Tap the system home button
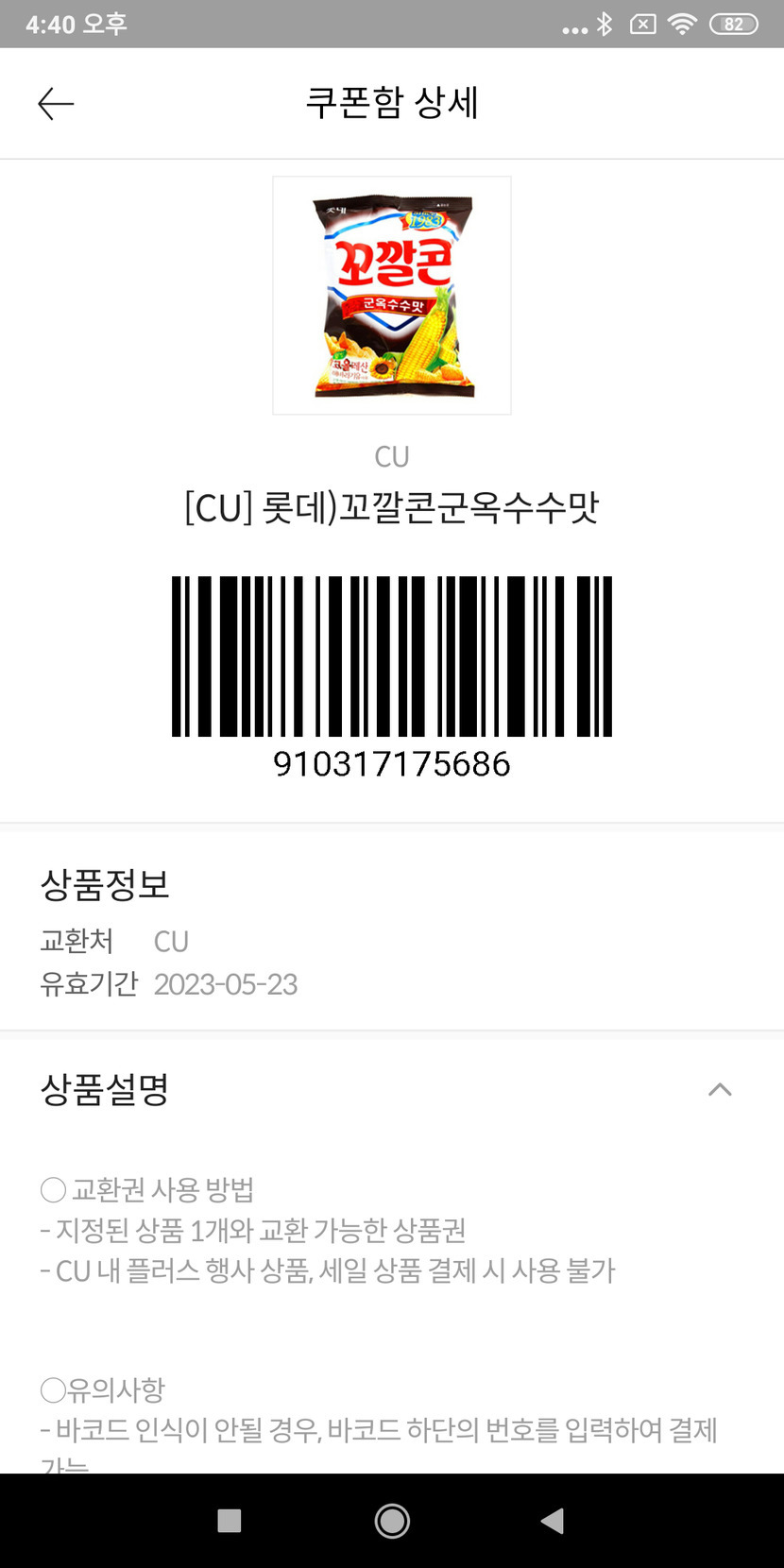 click(x=392, y=1521)
